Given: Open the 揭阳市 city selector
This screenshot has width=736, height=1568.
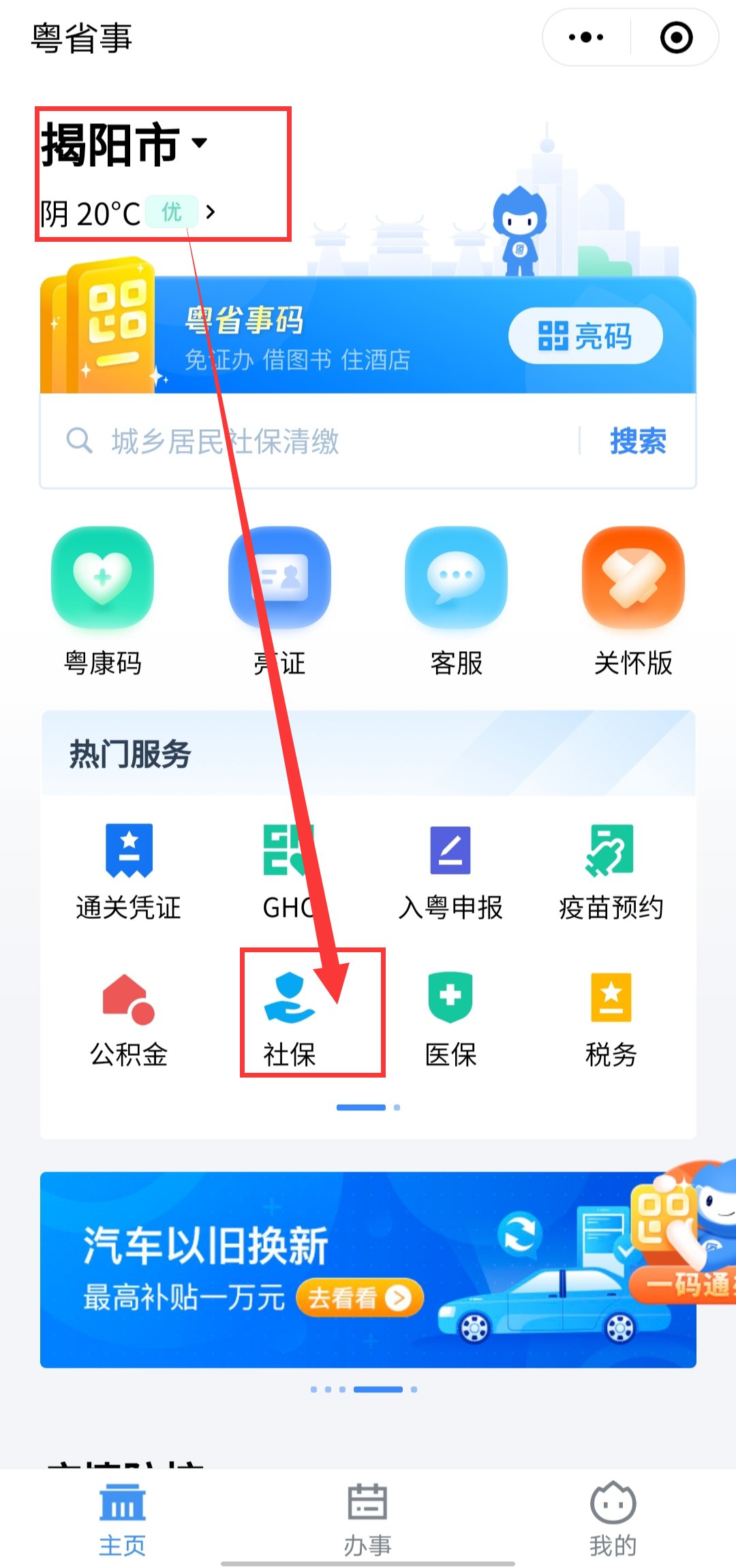Looking at the screenshot, I should [124, 144].
